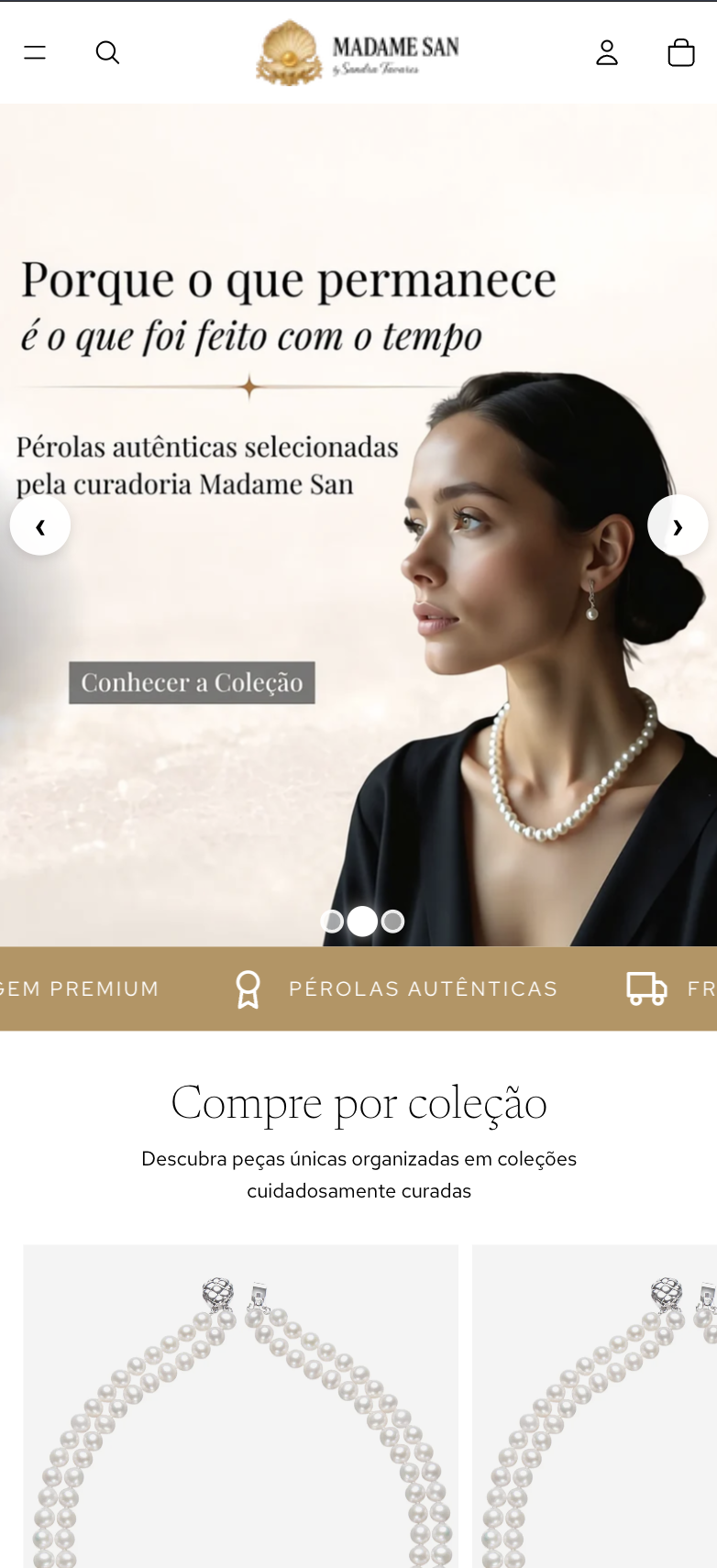Jump to the first carousel dot
Viewport: 717px width, 1568px height.
[x=332, y=922]
